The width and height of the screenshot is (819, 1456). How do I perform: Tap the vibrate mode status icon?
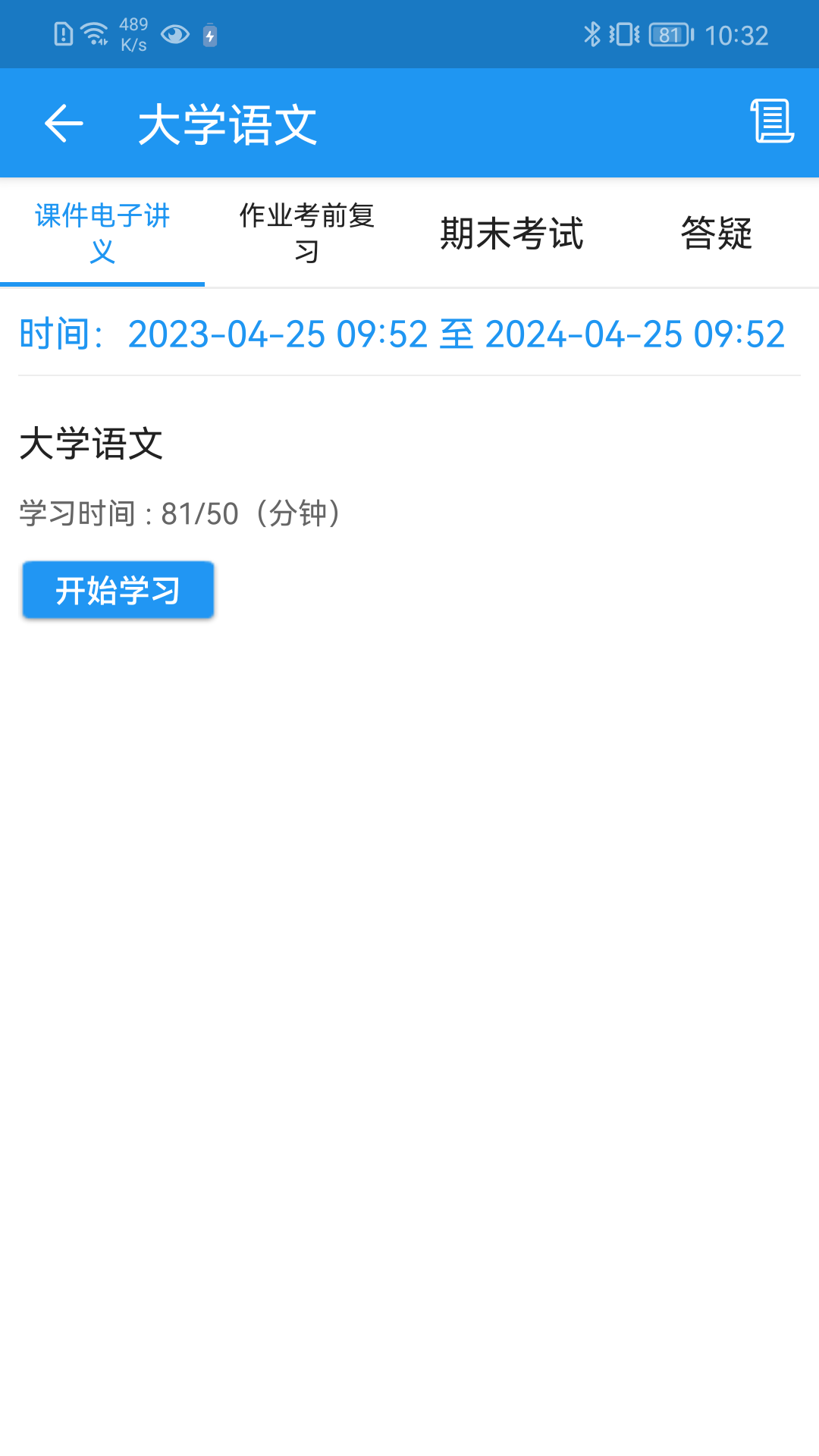pos(626,33)
